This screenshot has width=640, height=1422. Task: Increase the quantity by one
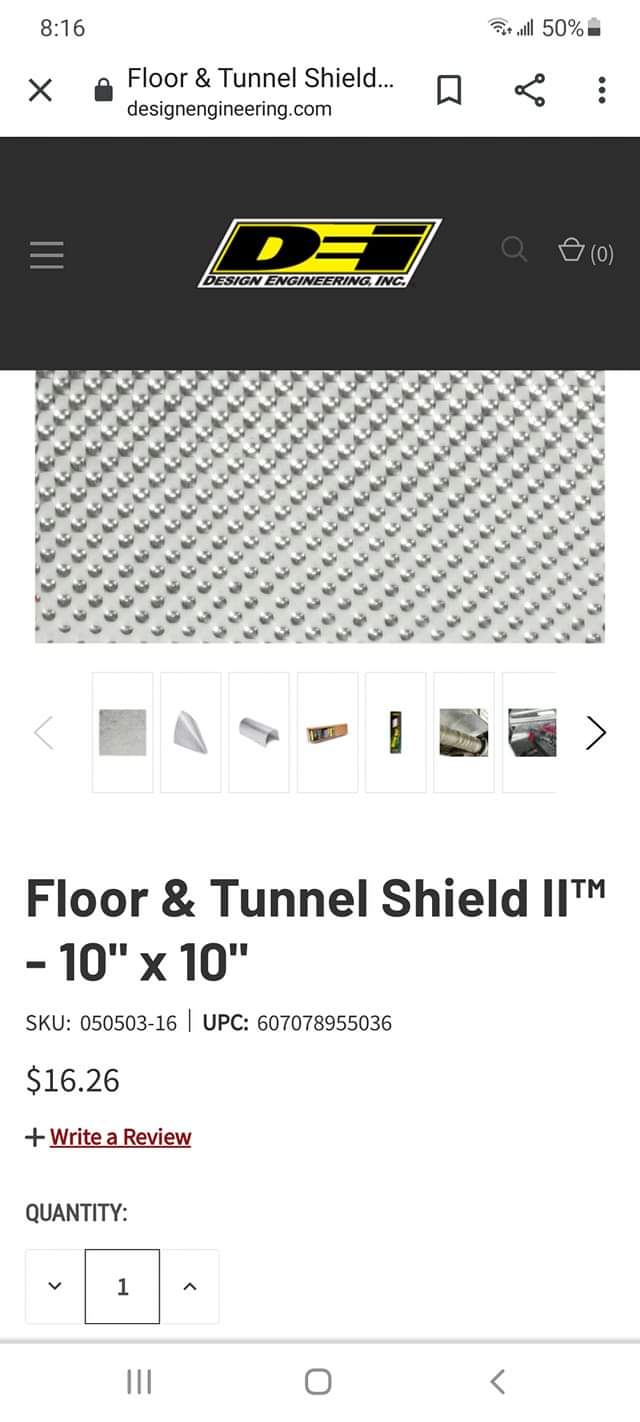(x=189, y=1287)
